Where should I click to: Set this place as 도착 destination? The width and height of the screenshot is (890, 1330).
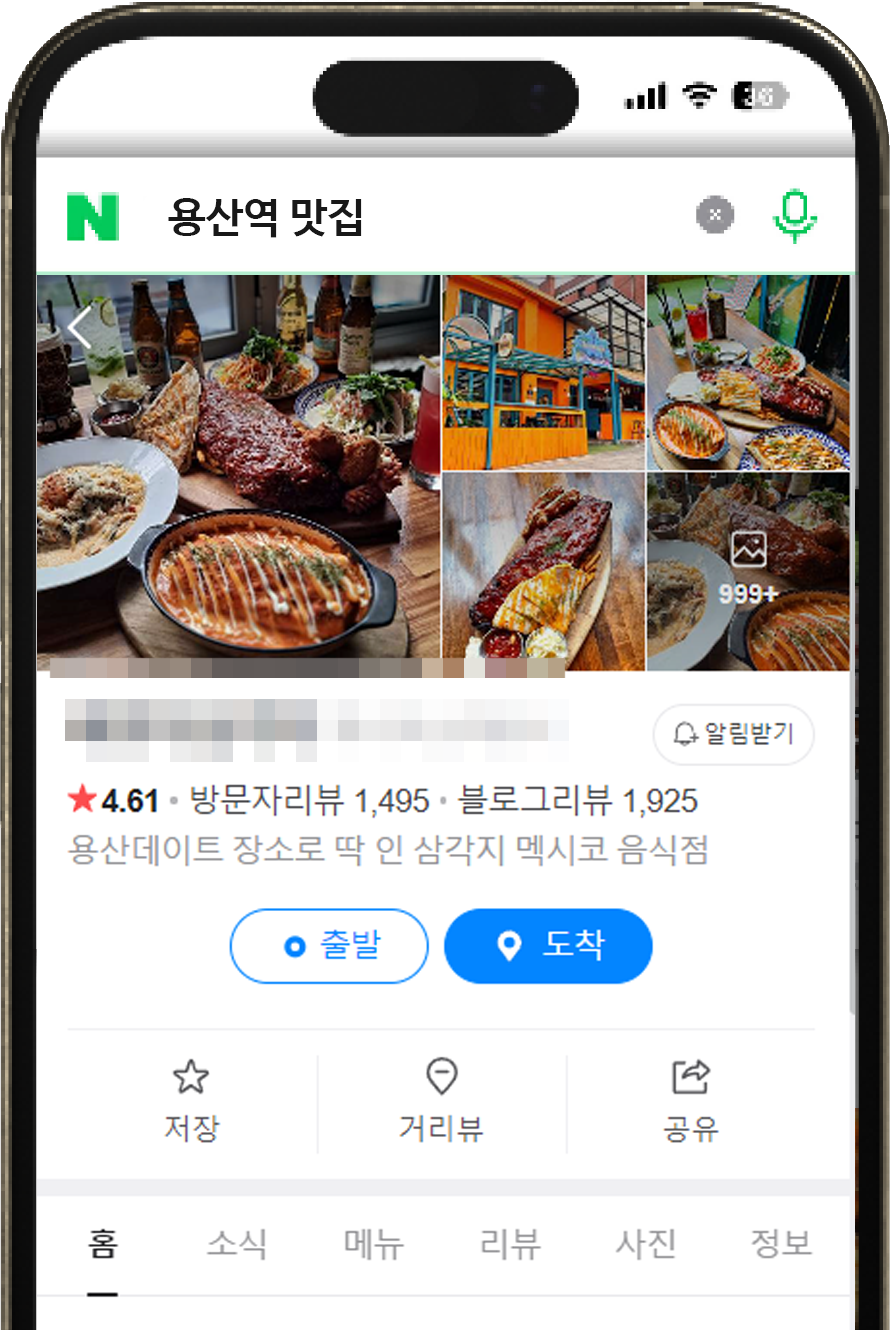[x=548, y=946]
